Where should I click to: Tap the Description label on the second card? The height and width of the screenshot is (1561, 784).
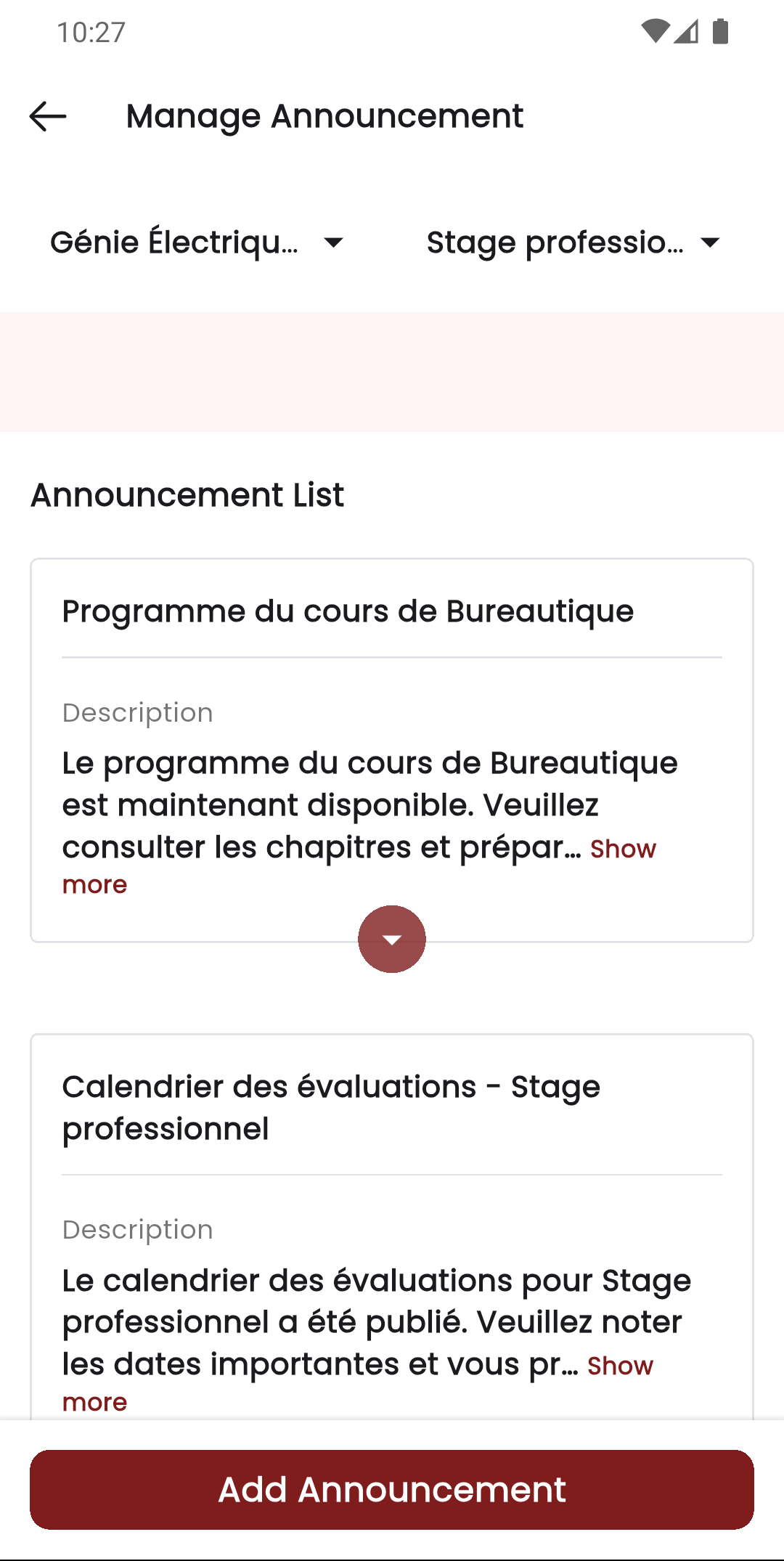136,1229
